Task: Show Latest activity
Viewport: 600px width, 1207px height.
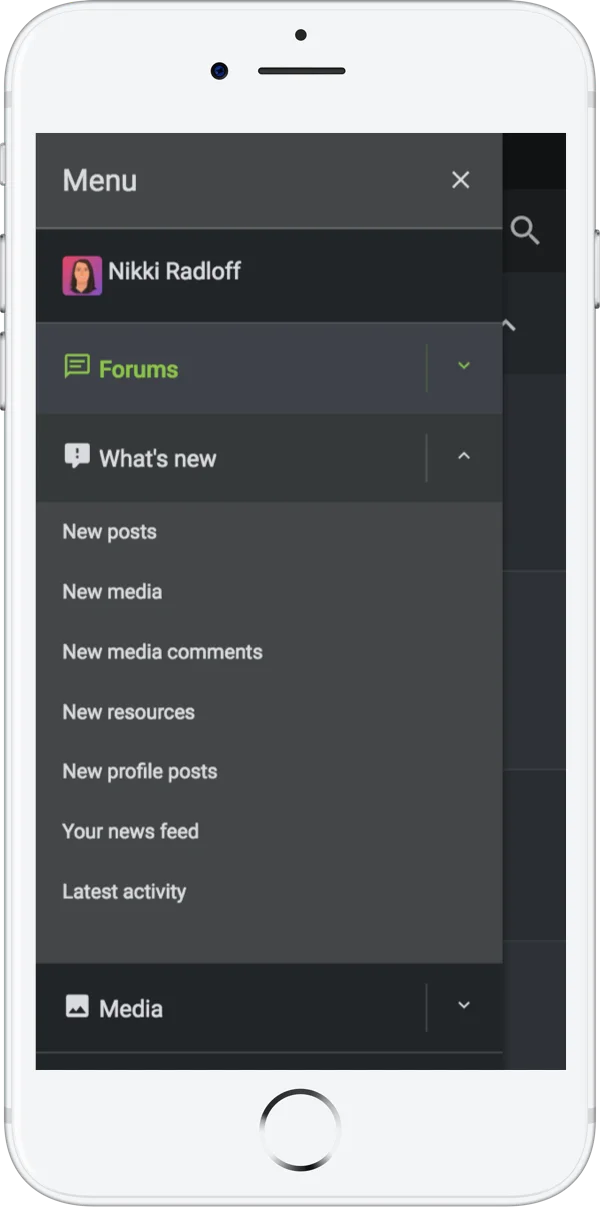Action: point(124,892)
